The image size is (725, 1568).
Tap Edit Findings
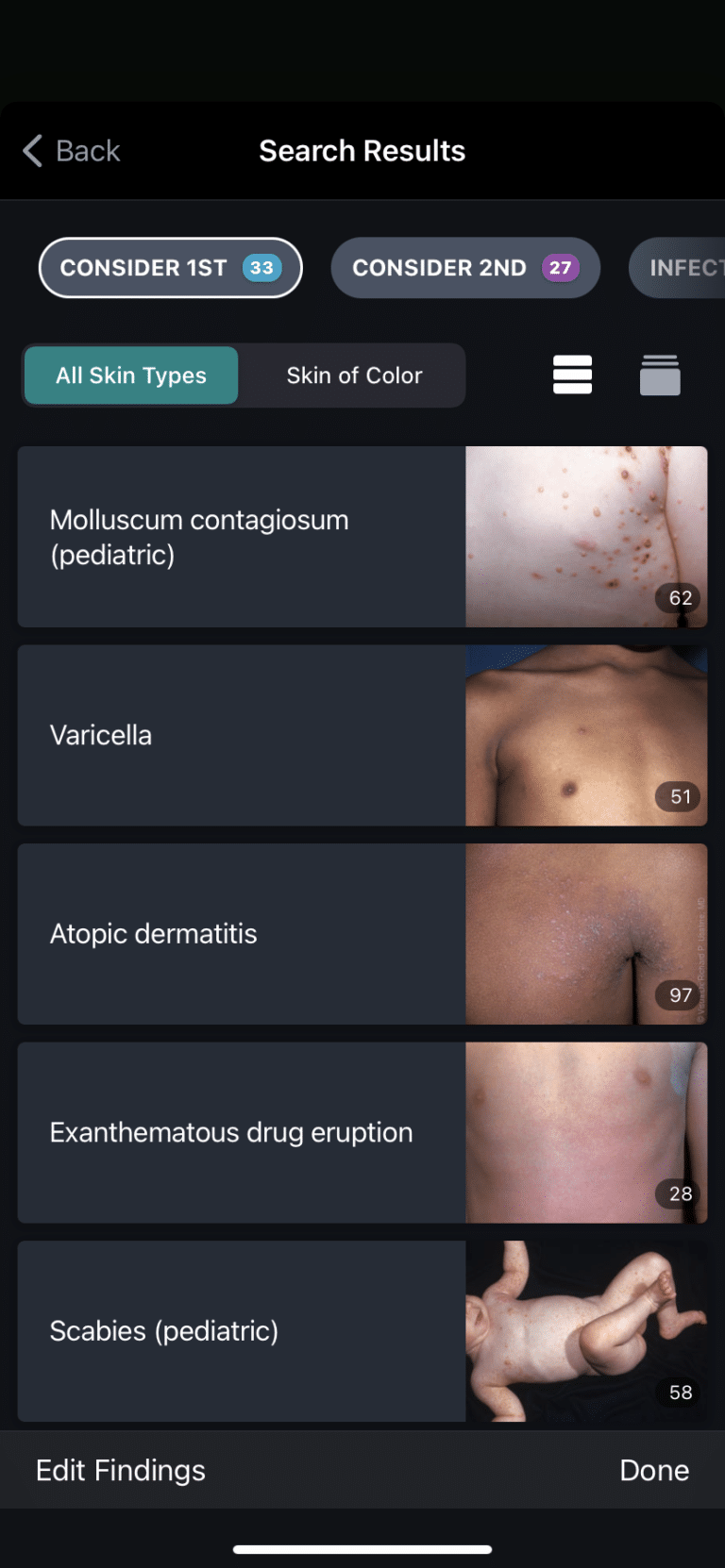(x=121, y=1470)
